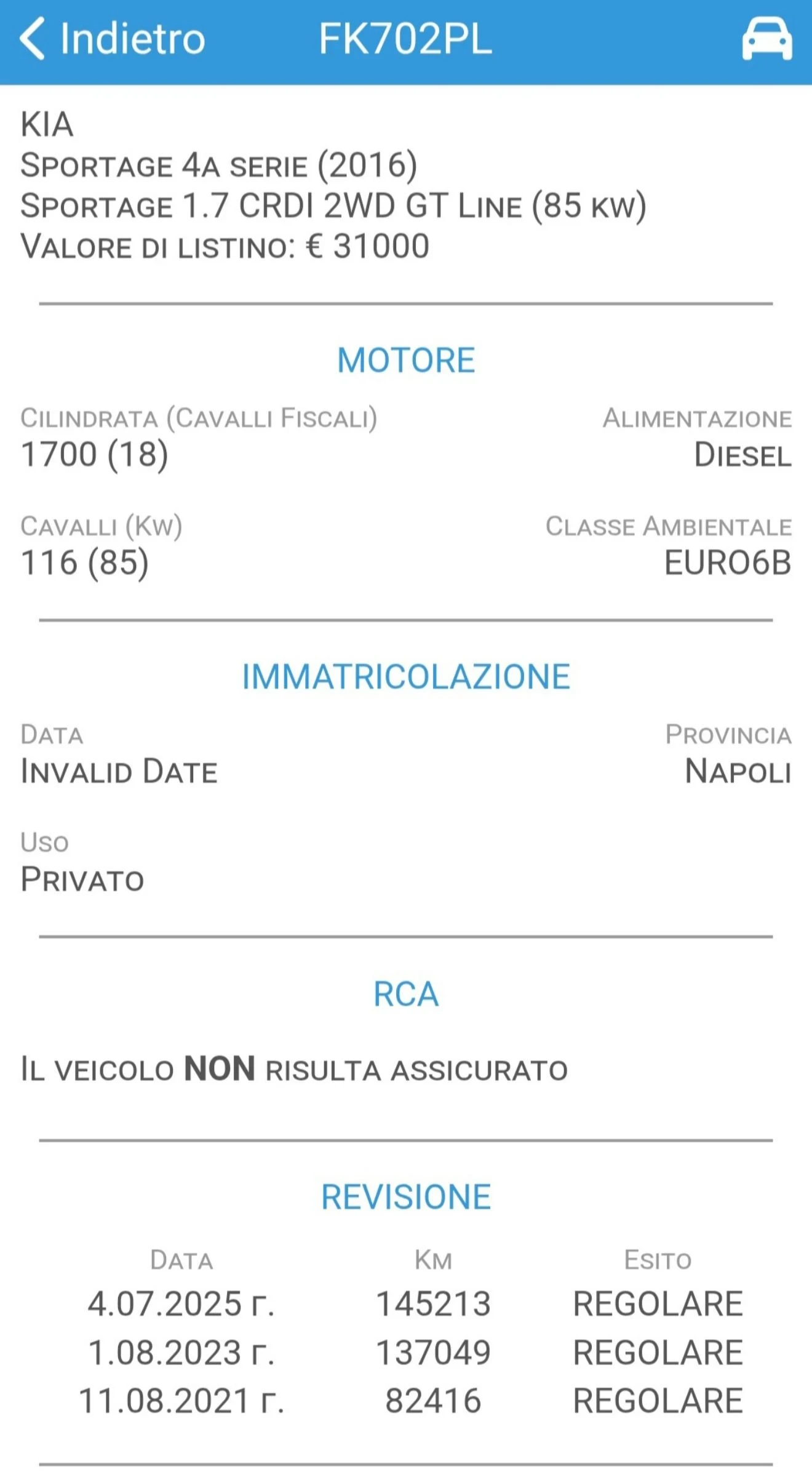This screenshot has width=812, height=1477.
Task: Select the Uso Privato field
Action: click(83, 881)
